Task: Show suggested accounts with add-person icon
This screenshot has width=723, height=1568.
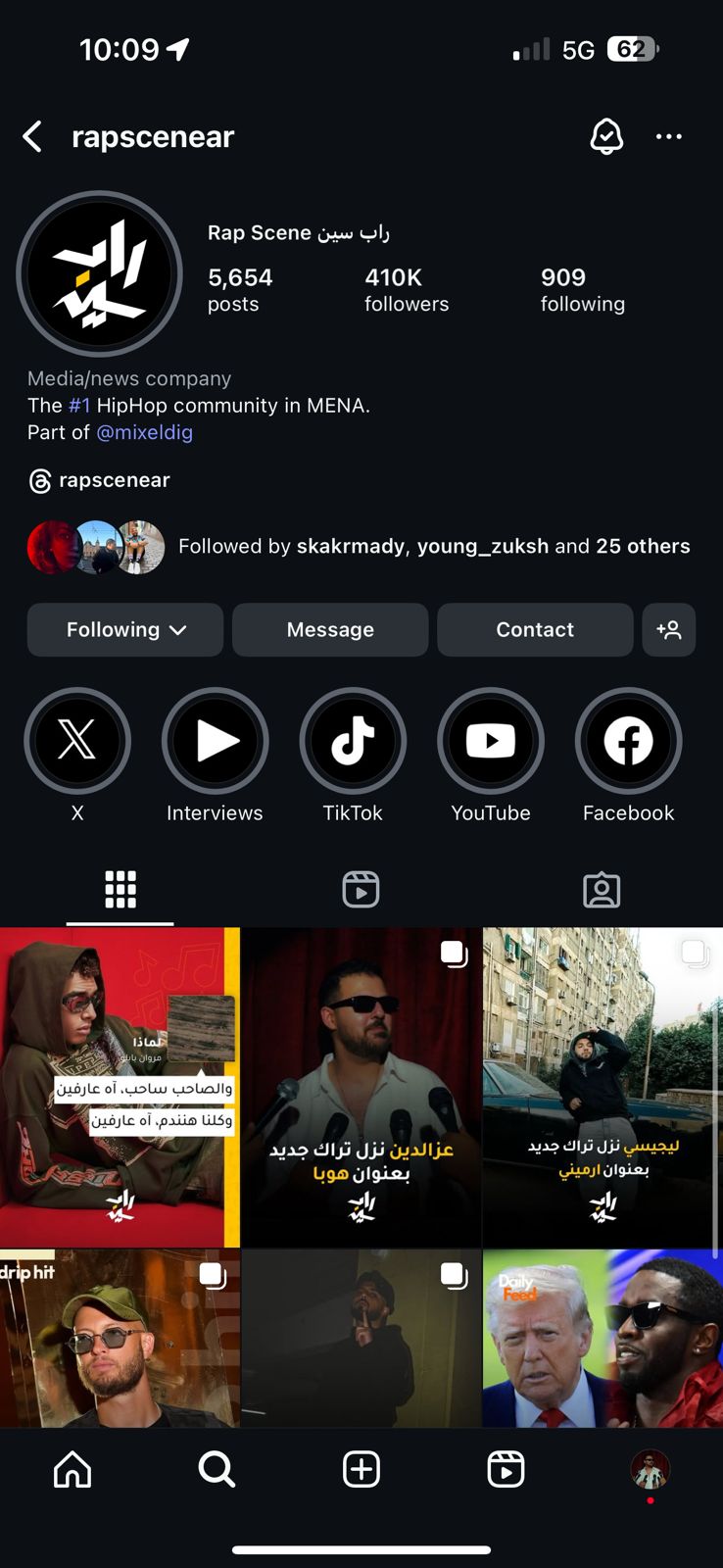Action: 669,629
